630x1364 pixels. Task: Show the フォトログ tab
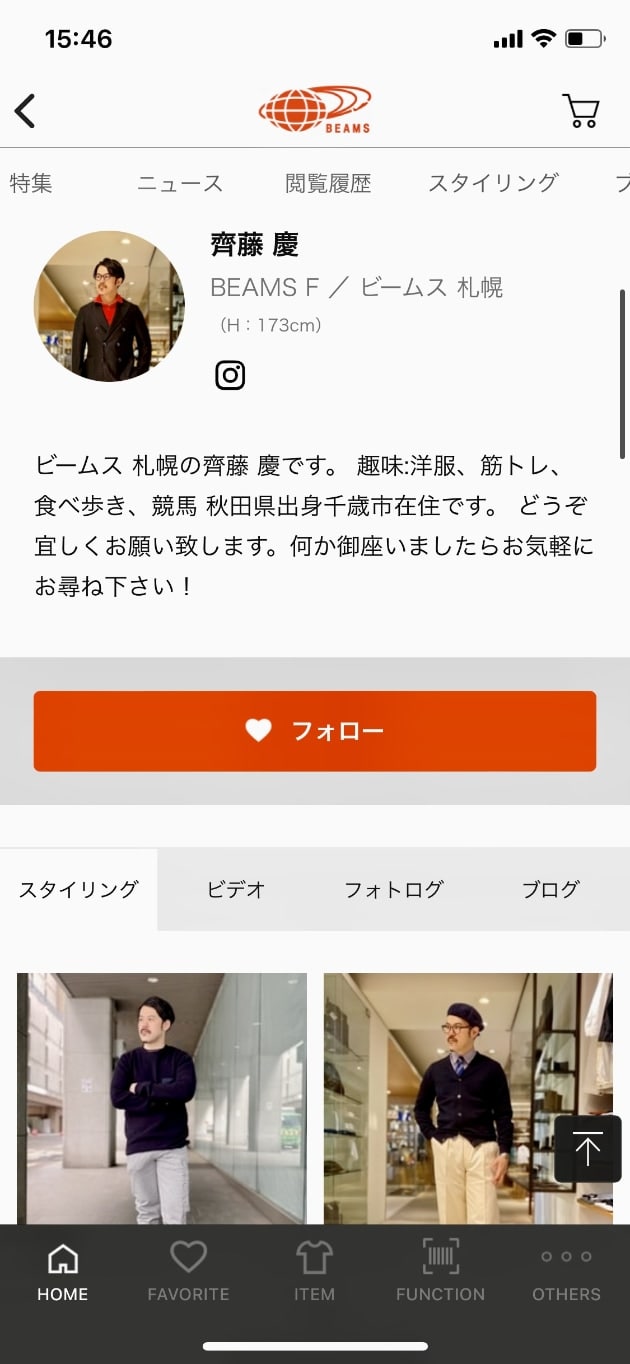[x=393, y=889]
